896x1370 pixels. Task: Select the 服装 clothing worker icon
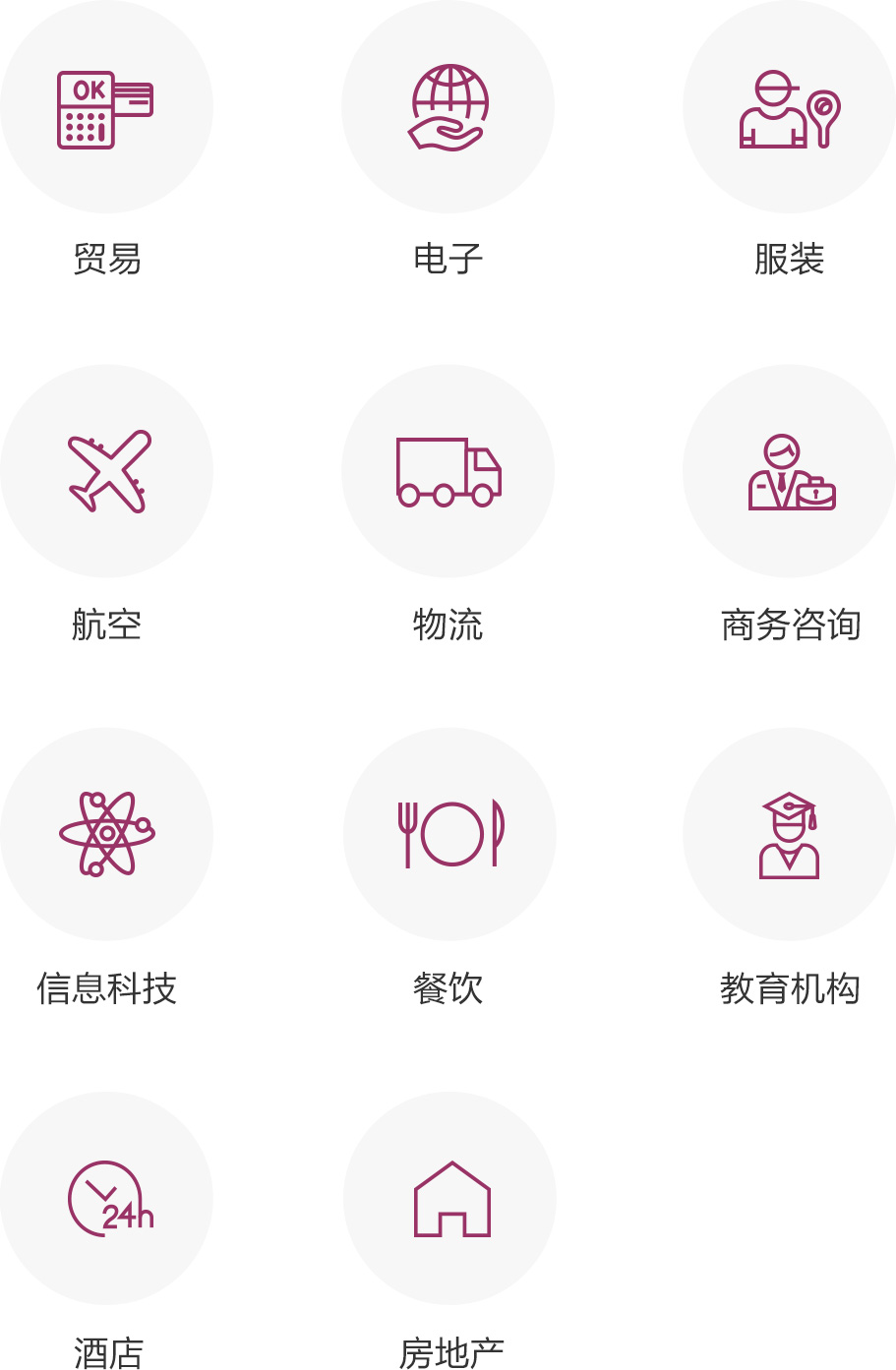pyautogui.click(x=789, y=108)
